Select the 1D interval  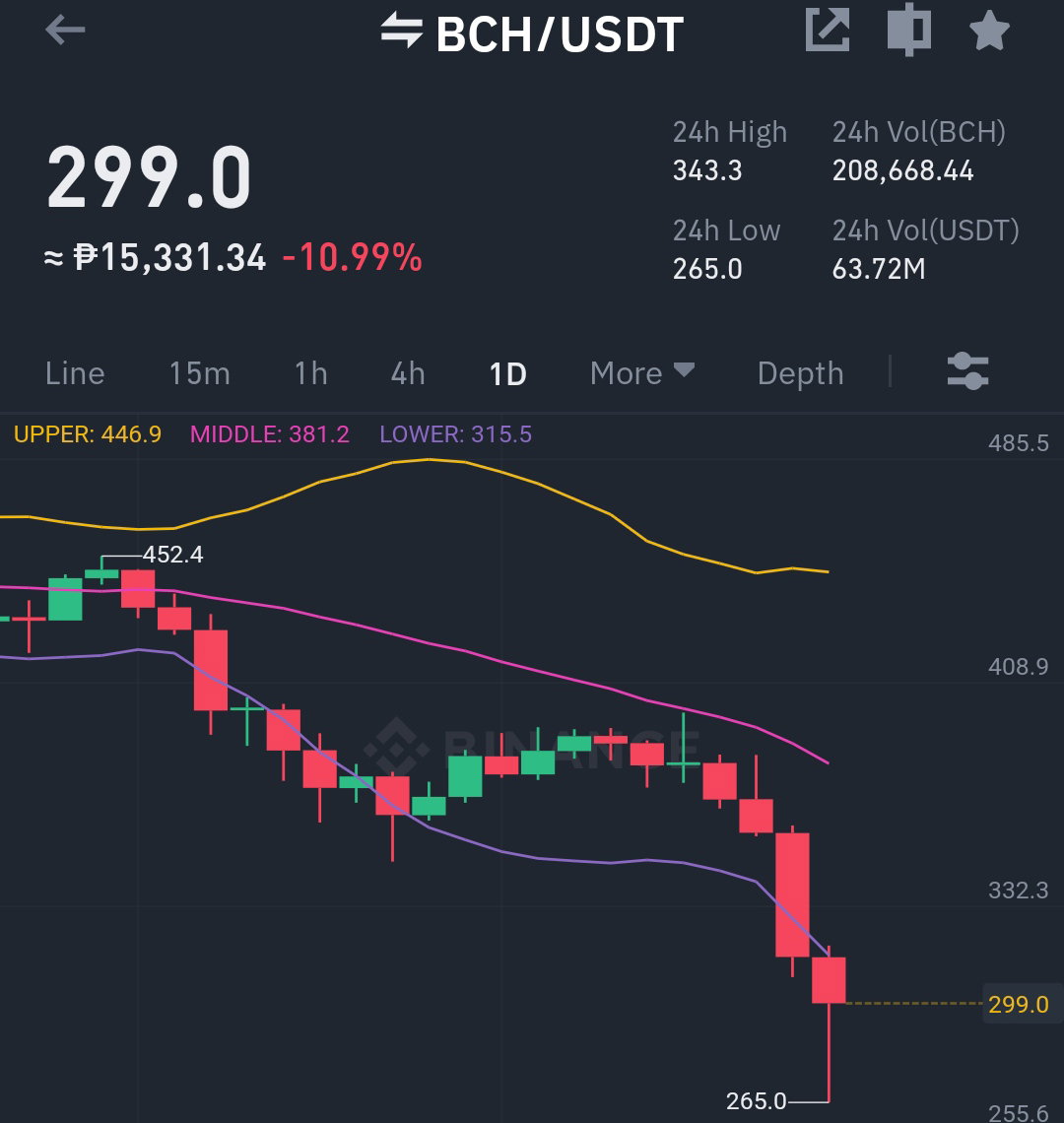tap(507, 374)
